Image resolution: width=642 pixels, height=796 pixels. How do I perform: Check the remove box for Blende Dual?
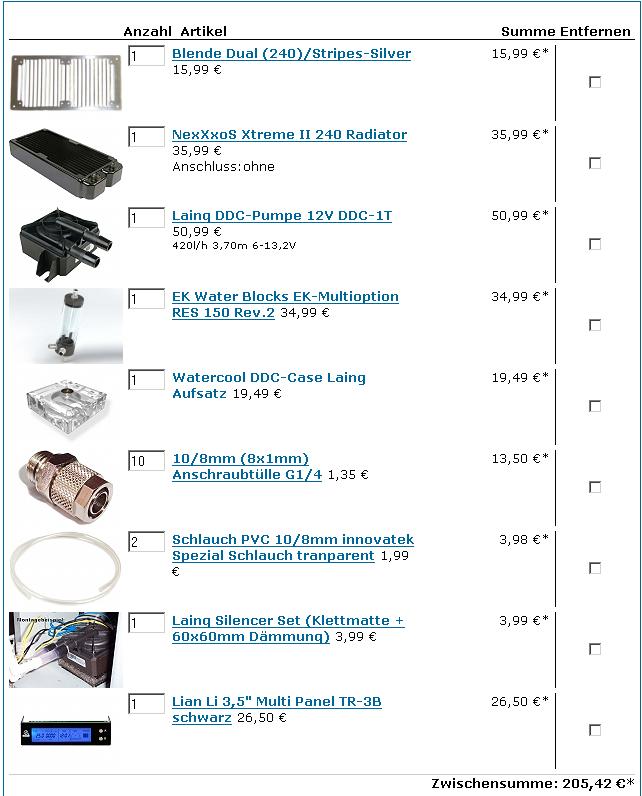[595, 82]
